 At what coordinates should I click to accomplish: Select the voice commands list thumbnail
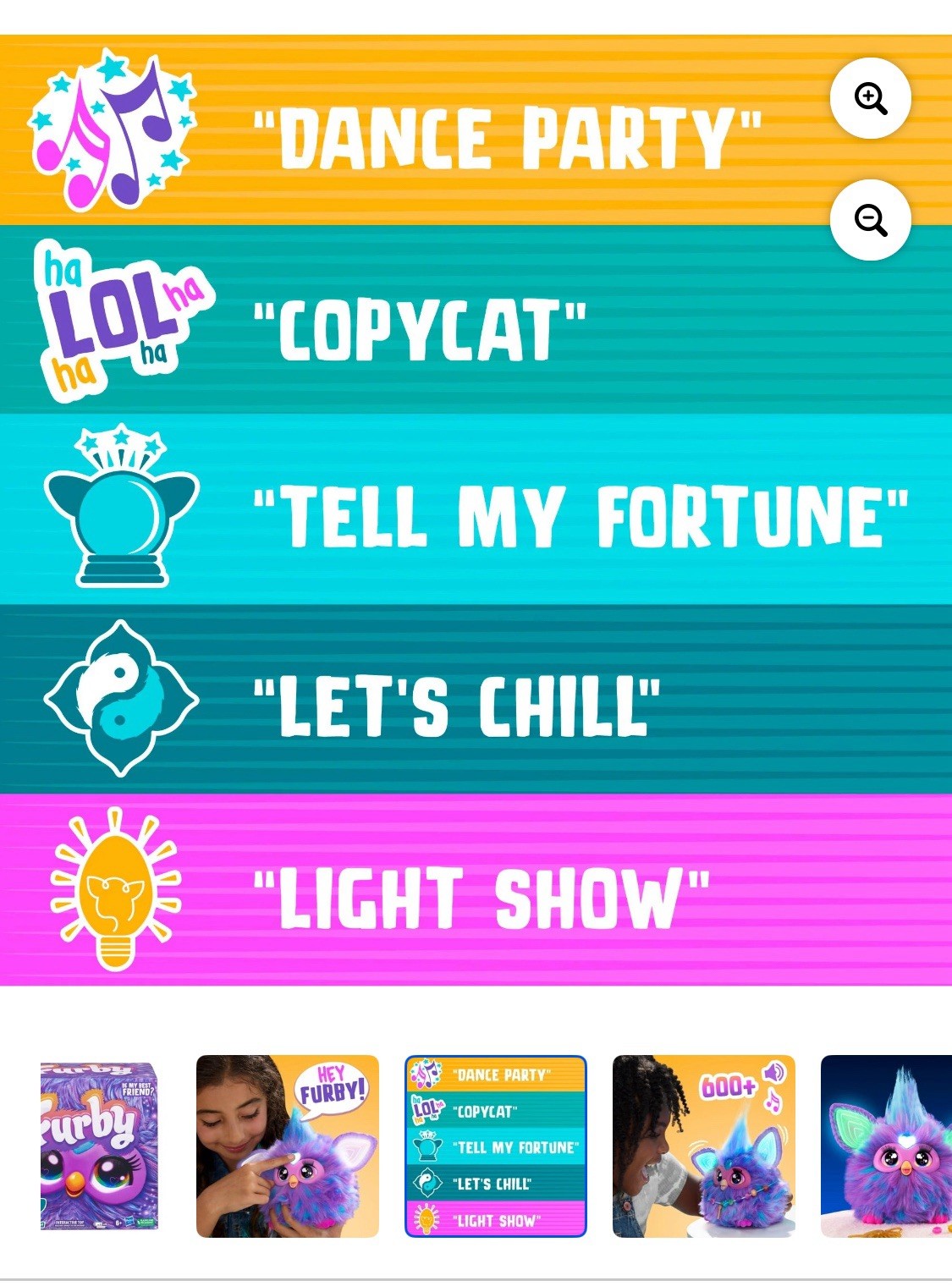(496, 1146)
